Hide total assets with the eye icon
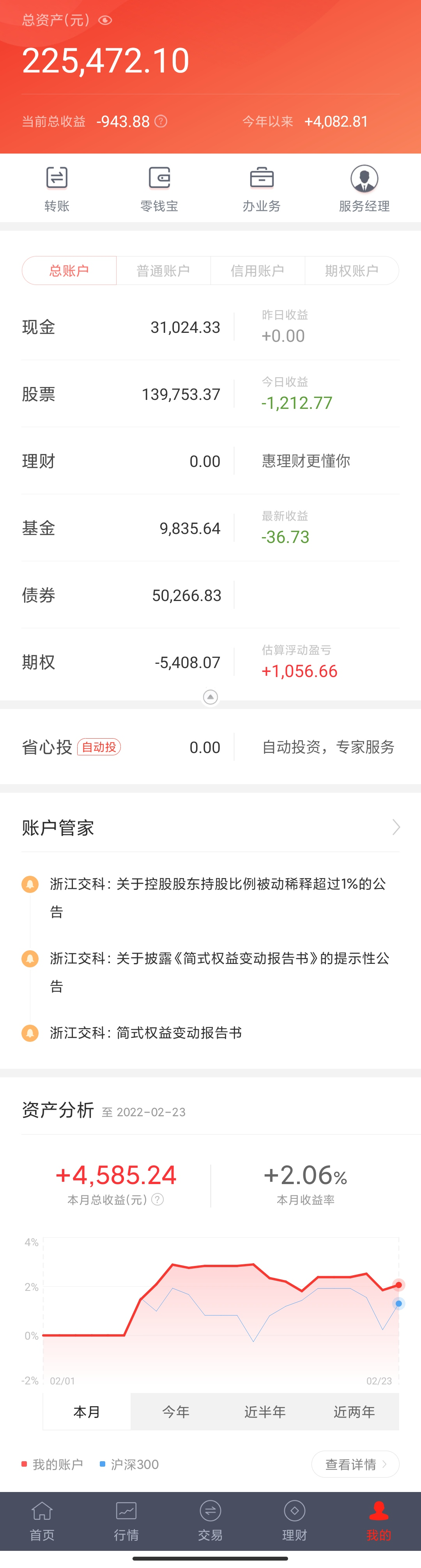This screenshot has width=421, height=1568. 105,20
